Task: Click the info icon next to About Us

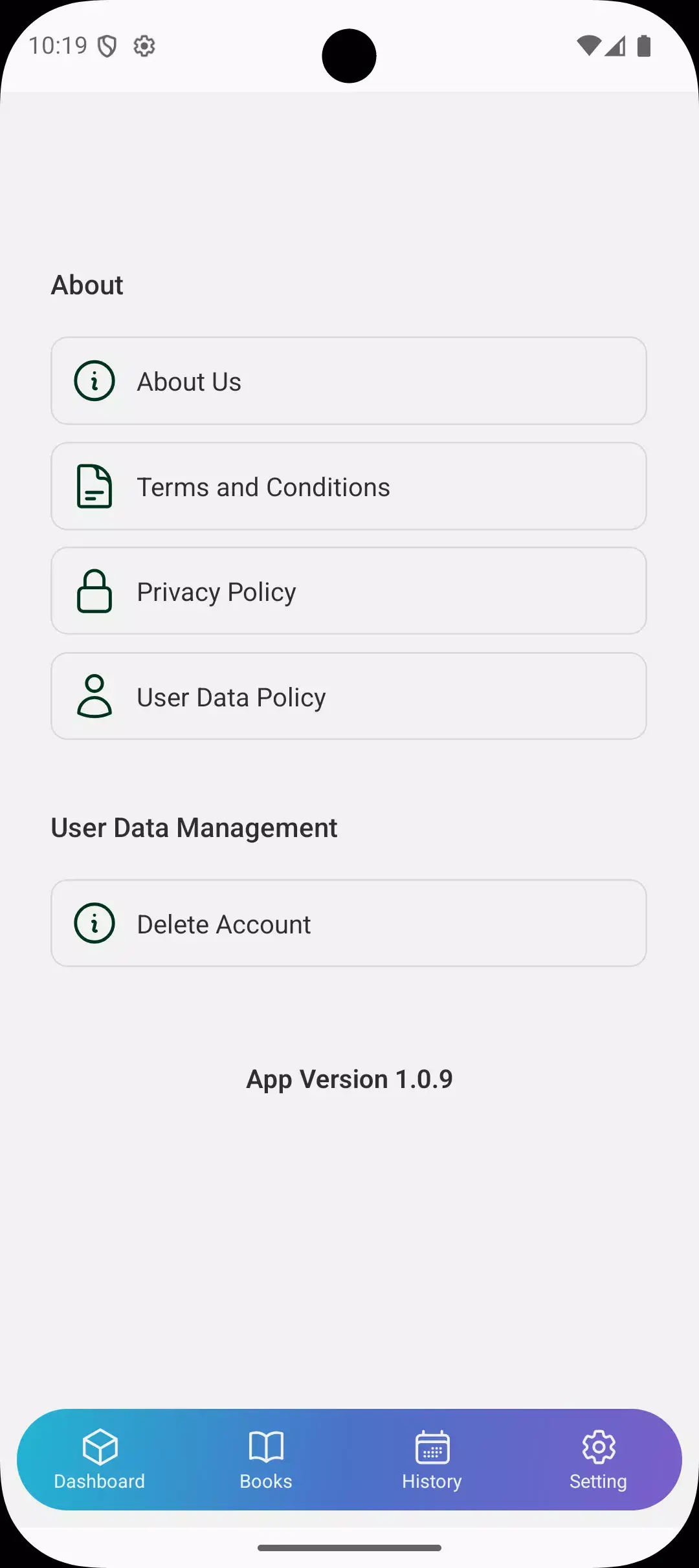Action: click(94, 381)
